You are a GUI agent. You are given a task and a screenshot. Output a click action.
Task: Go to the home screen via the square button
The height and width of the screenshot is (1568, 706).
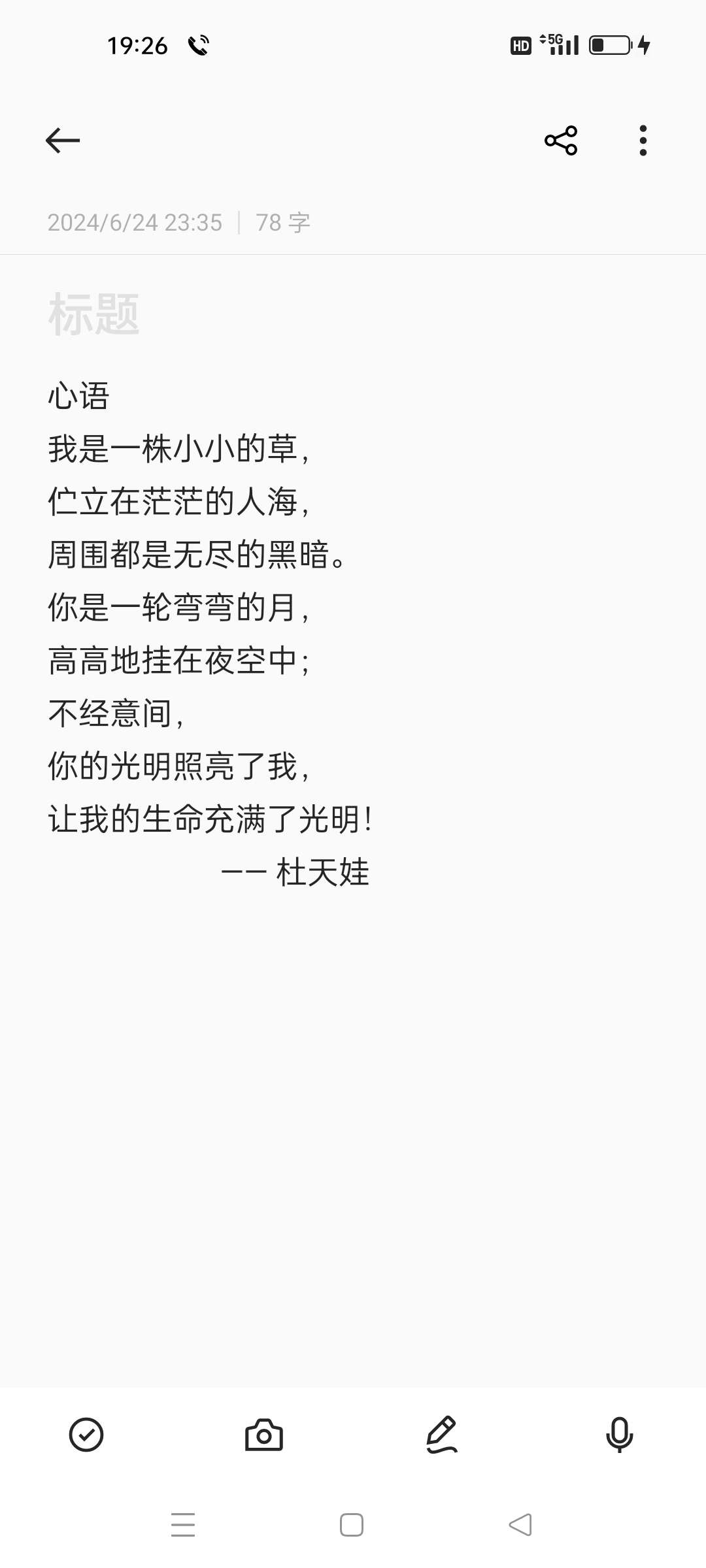coord(352,1525)
